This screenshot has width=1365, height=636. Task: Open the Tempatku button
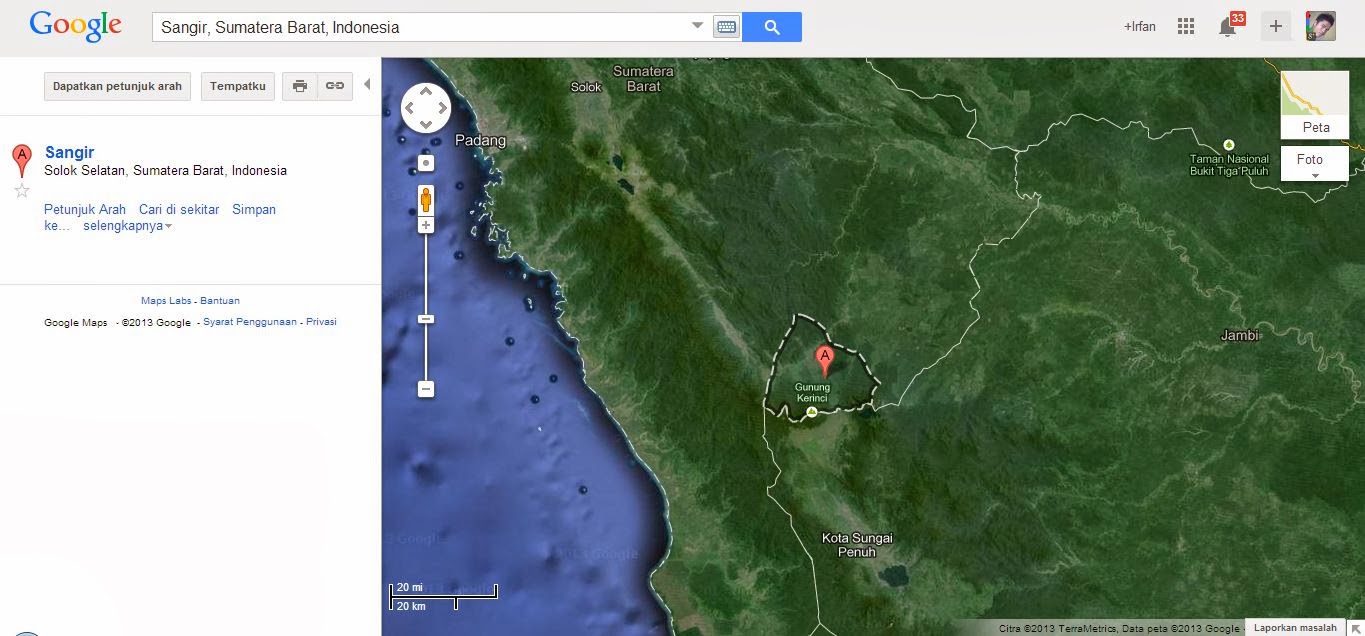click(238, 86)
